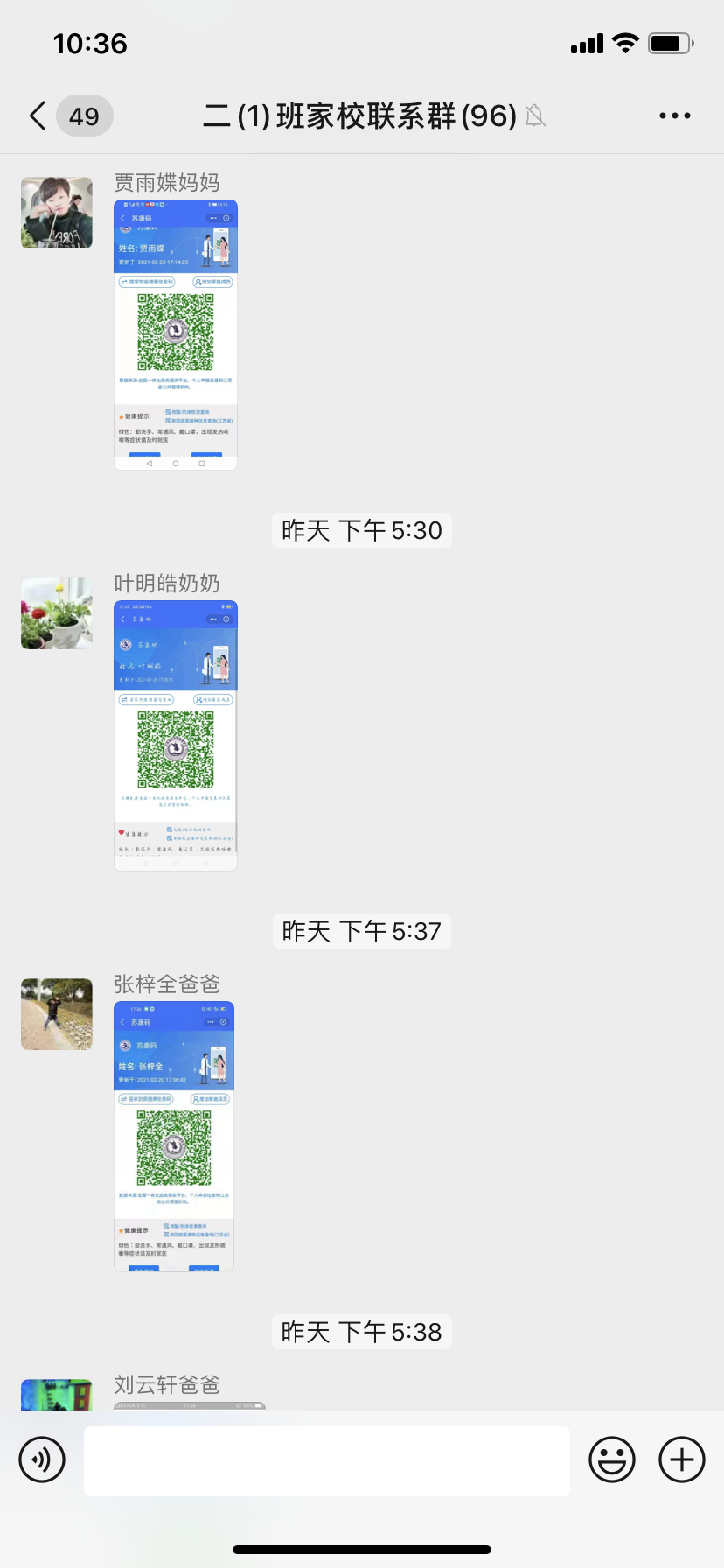
Task: Open the emoji picker
Action: 612,1459
